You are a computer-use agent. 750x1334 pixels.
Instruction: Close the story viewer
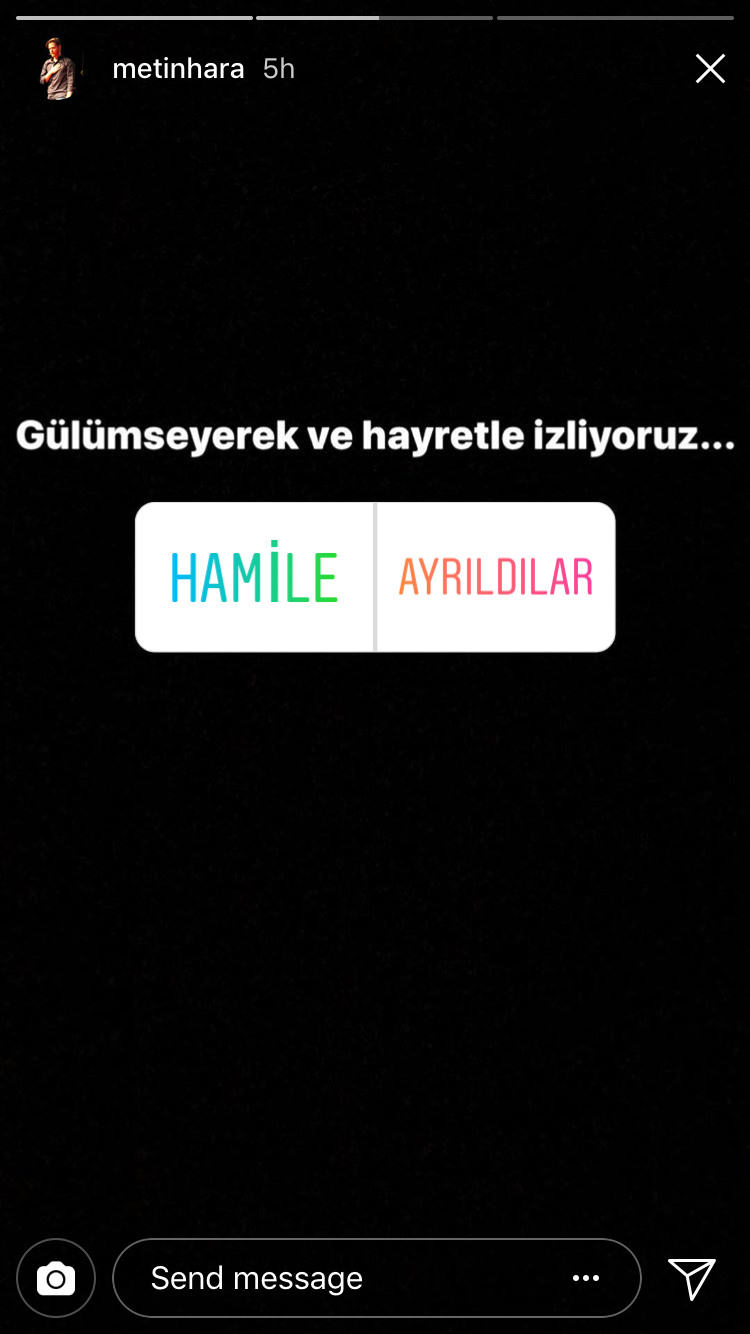[x=710, y=69]
